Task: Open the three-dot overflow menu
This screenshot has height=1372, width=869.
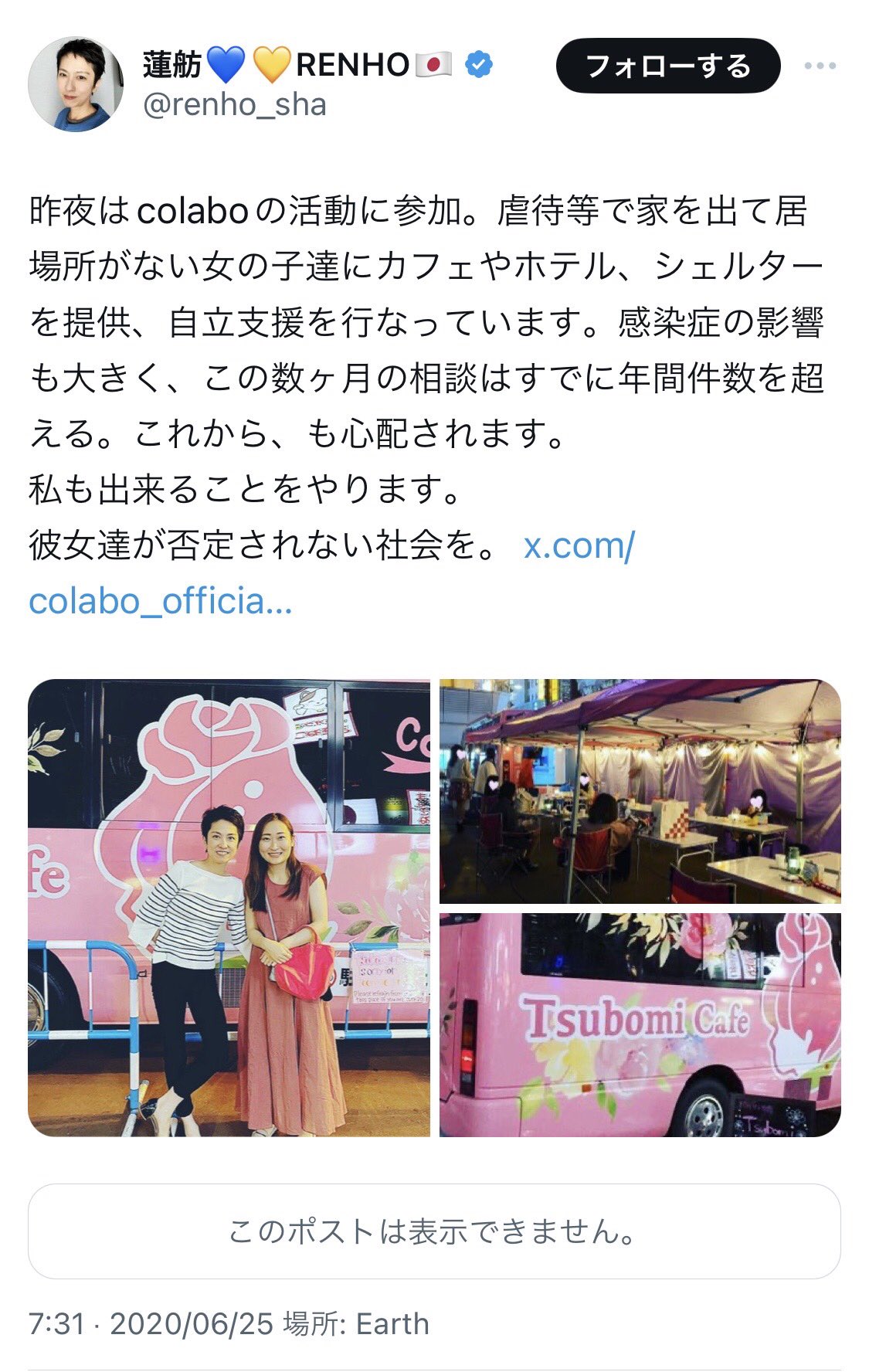Action: [820, 66]
